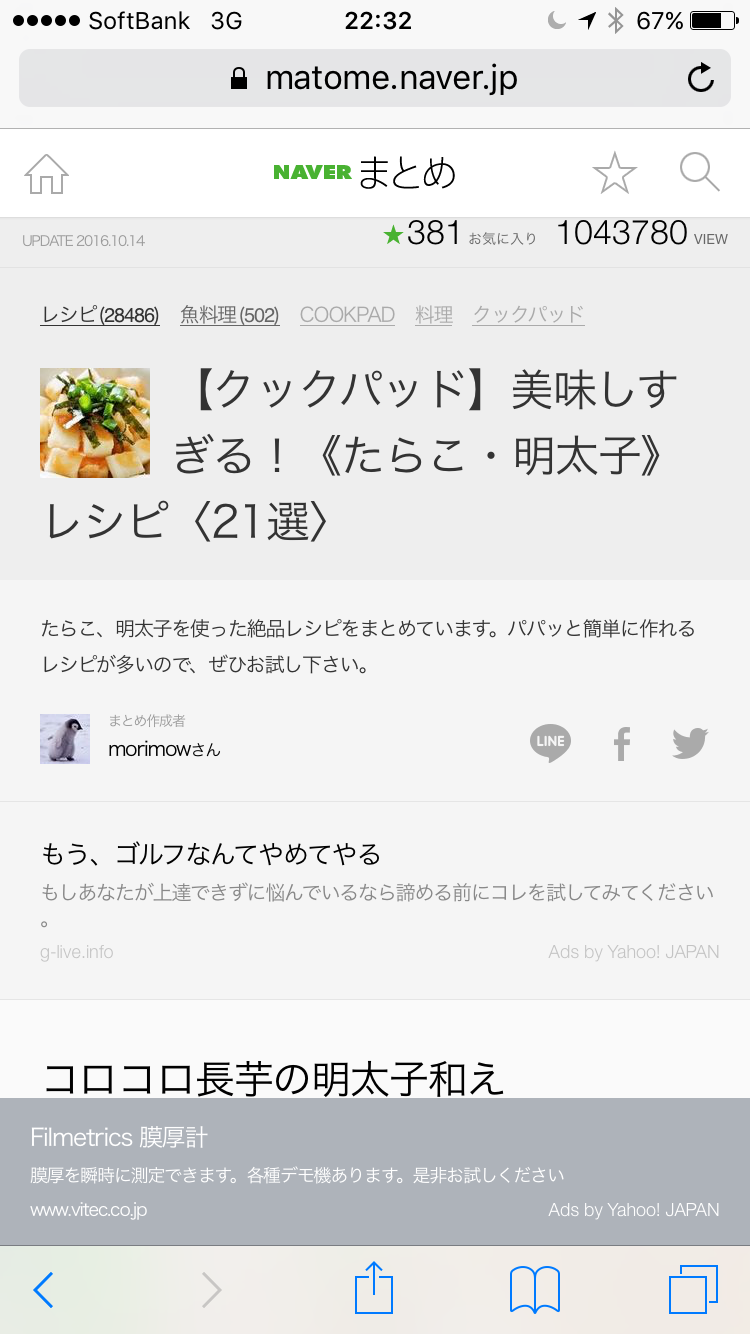Tap the matome.naver.jp address field
The image size is (750, 1334).
click(x=375, y=78)
